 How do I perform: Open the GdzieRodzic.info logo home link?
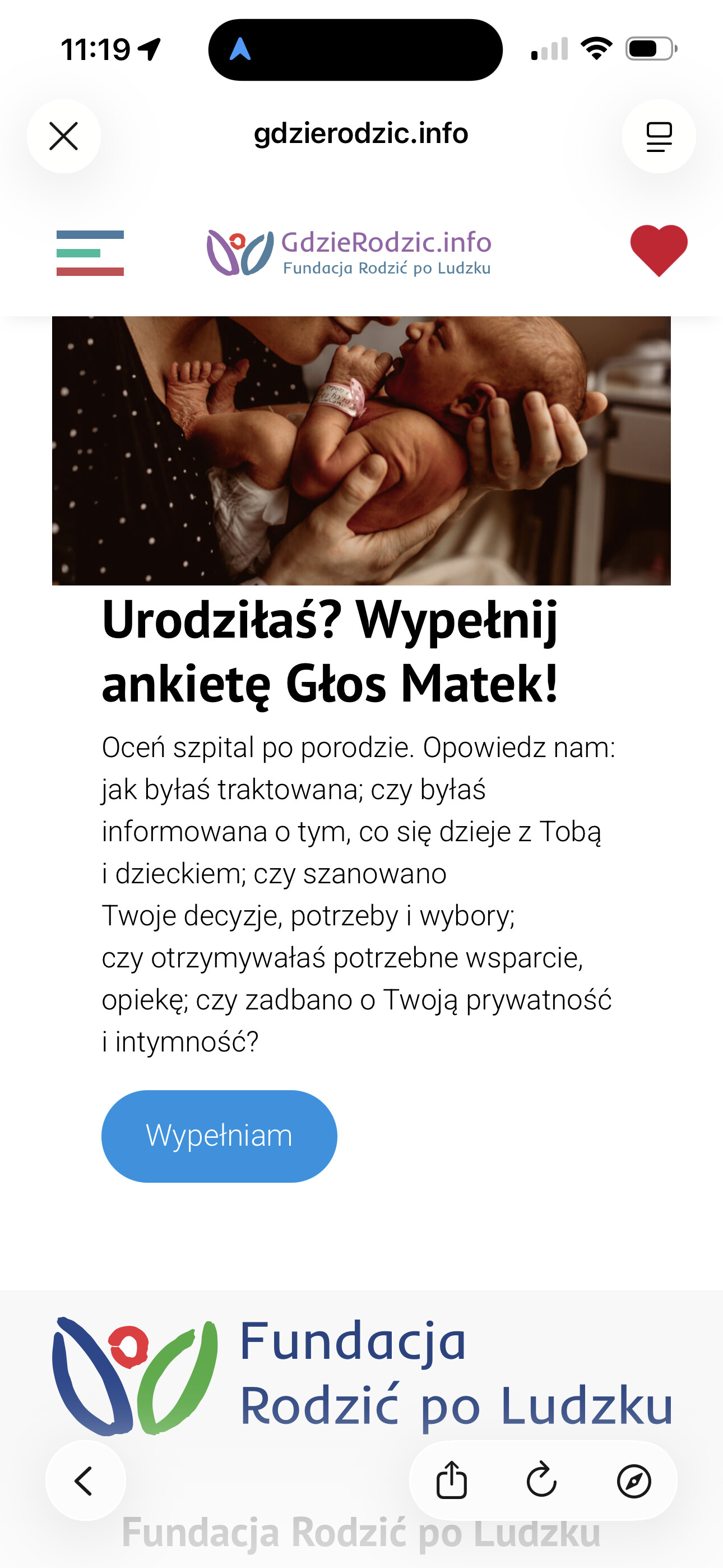pos(349,252)
